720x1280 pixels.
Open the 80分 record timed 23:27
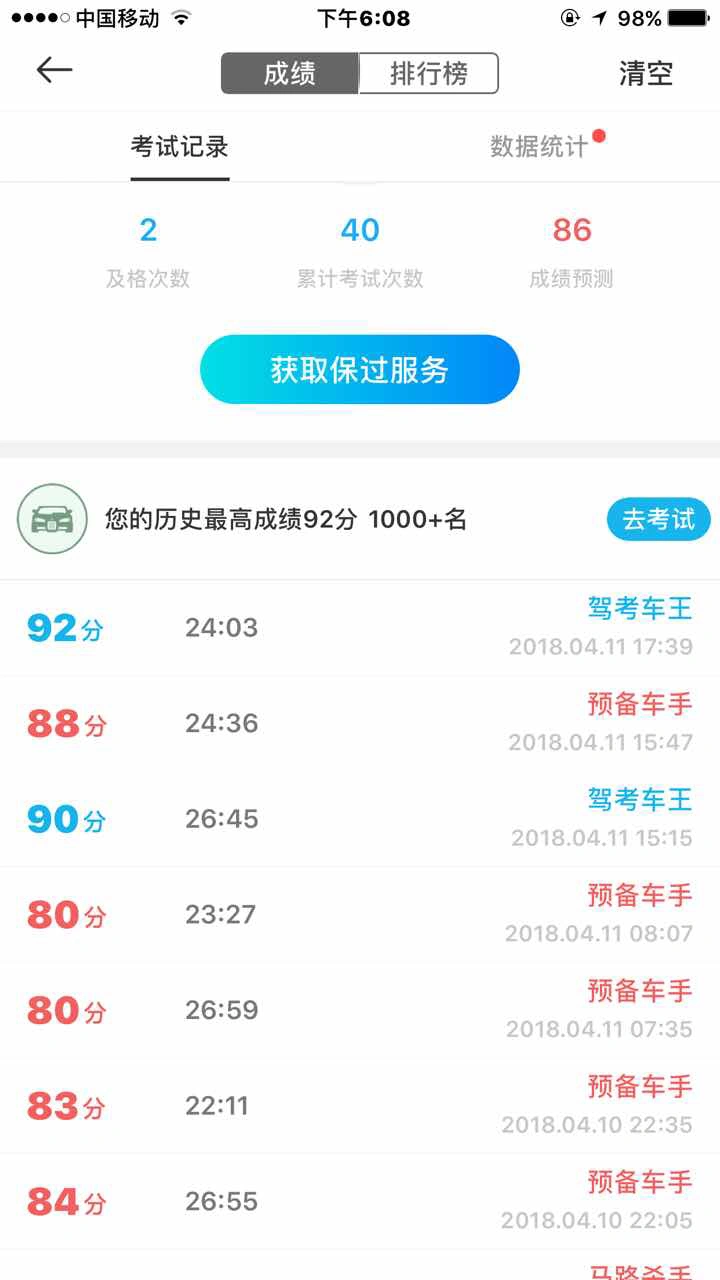(360, 914)
